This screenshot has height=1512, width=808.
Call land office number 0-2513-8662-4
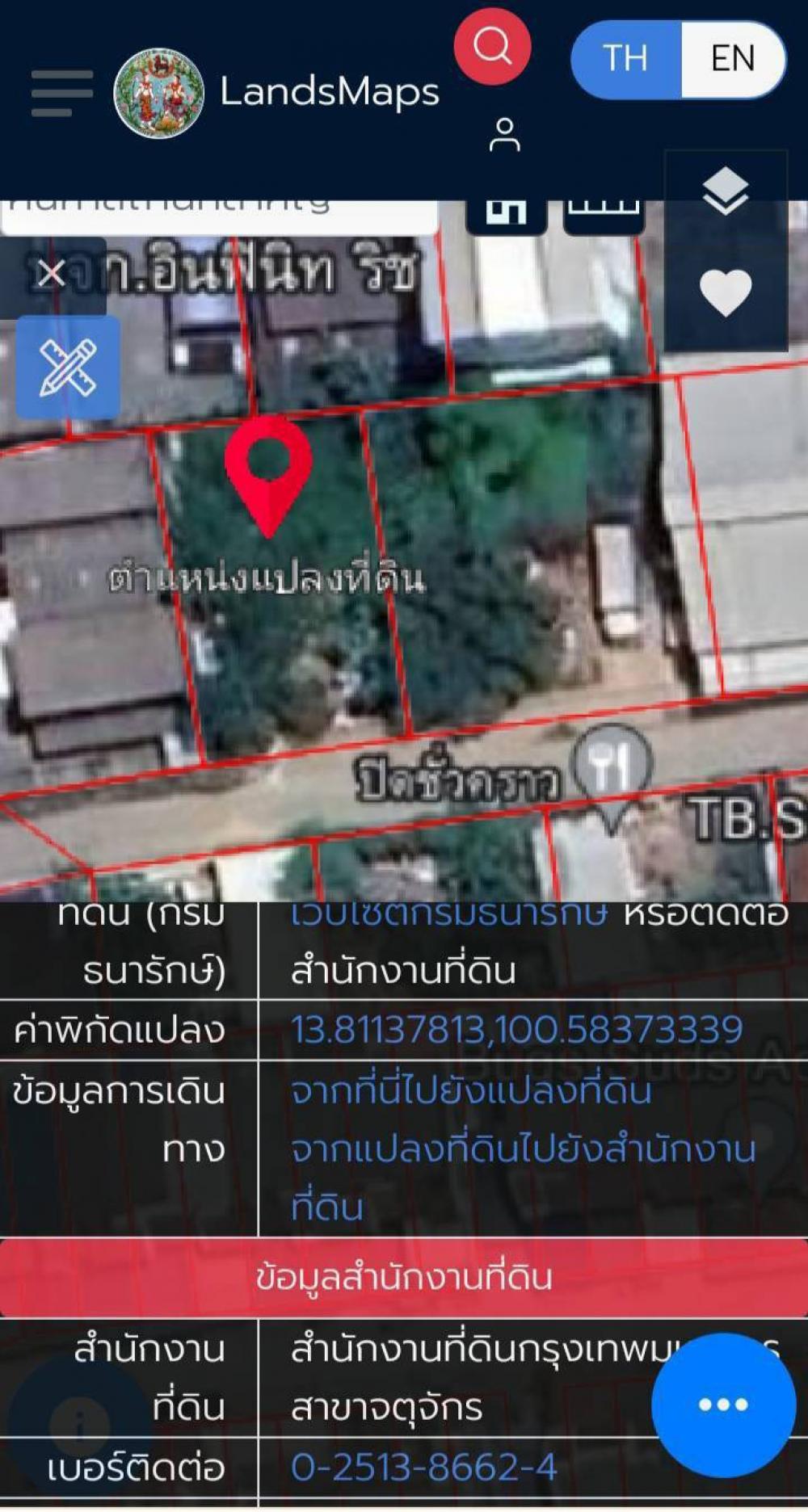[424, 1468]
